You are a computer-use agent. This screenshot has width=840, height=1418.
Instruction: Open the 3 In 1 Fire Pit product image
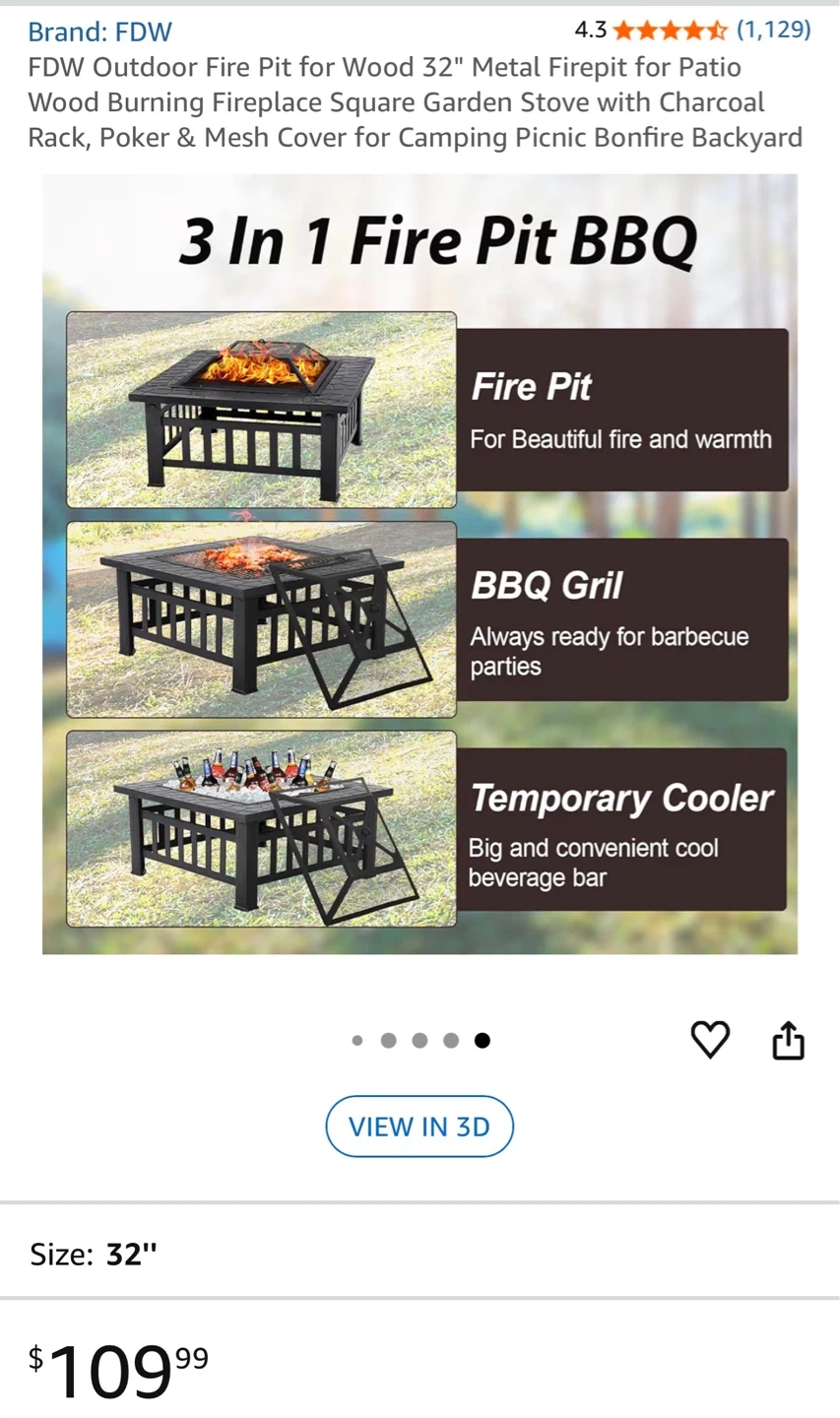click(x=420, y=563)
